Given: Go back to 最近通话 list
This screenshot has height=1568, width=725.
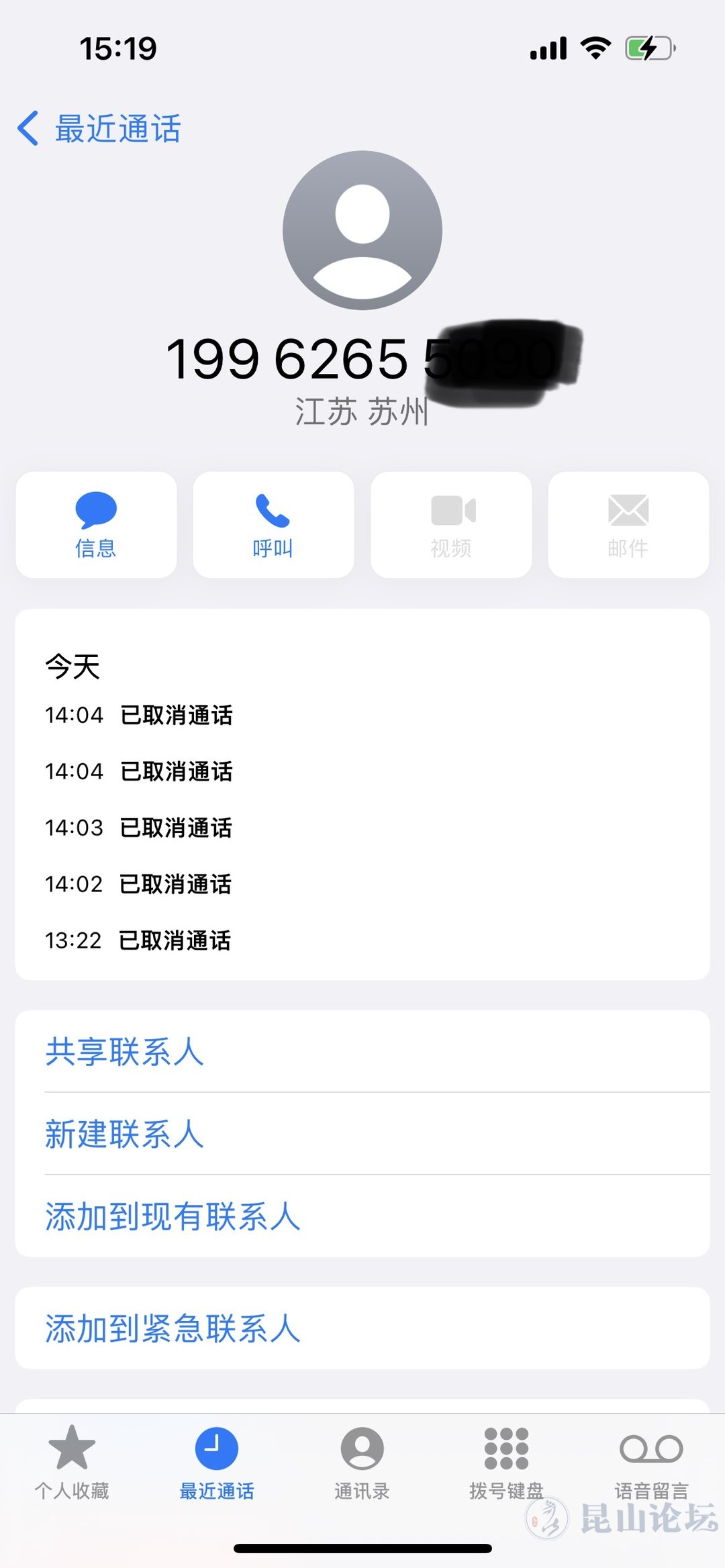Looking at the screenshot, I should (x=99, y=128).
